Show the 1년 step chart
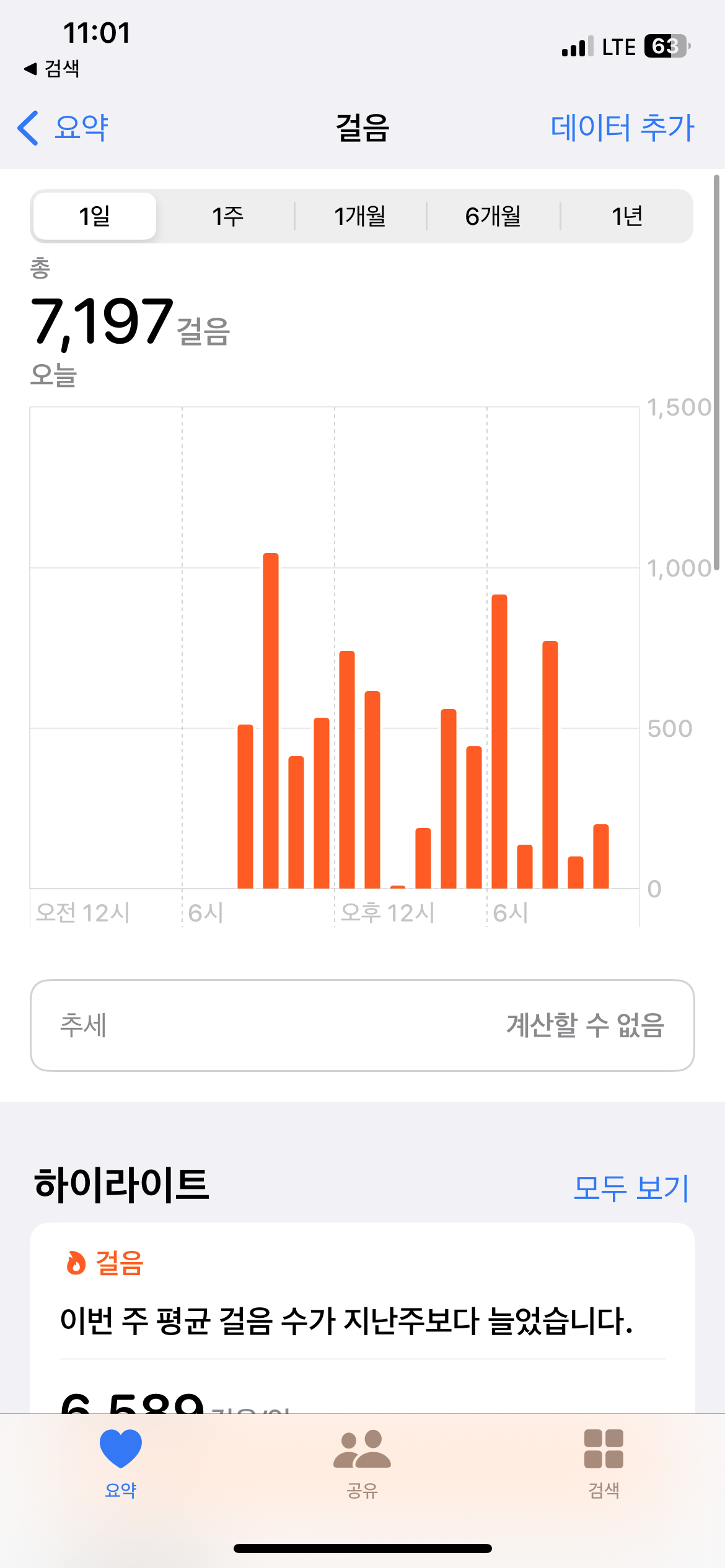This screenshot has width=725, height=1568. (x=626, y=216)
